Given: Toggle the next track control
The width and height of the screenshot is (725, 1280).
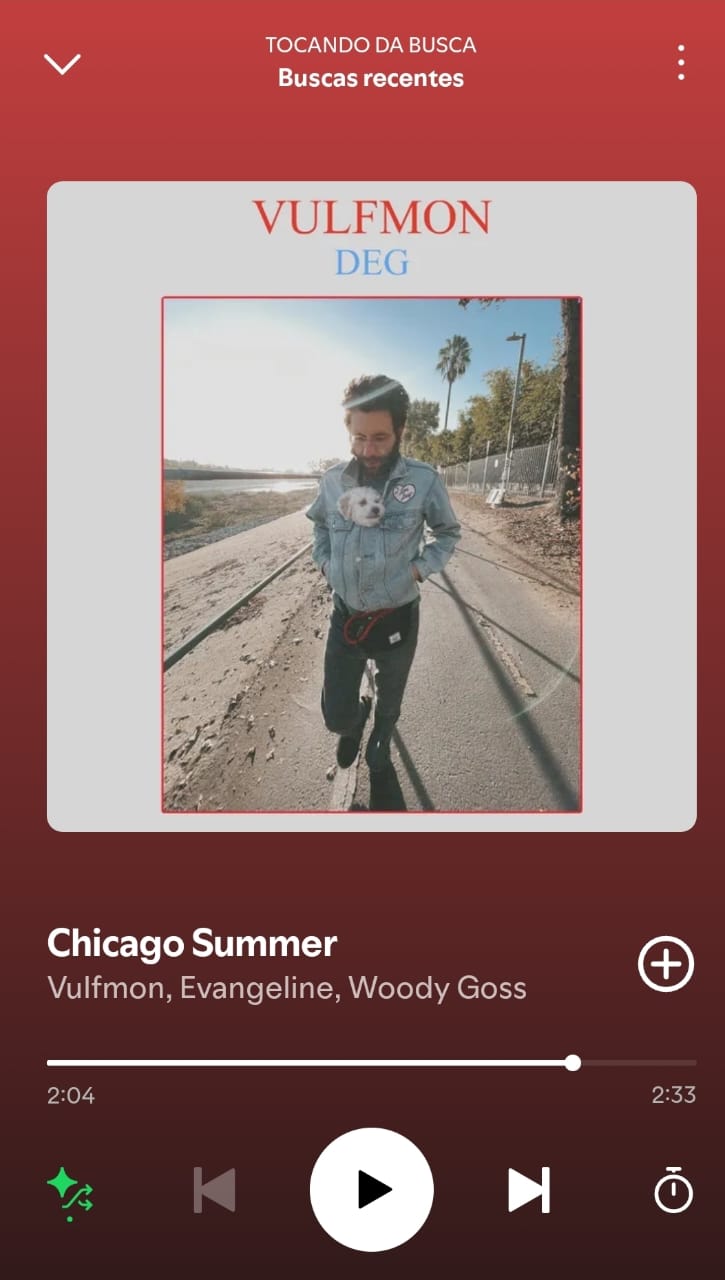Looking at the screenshot, I should (x=528, y=1190).
